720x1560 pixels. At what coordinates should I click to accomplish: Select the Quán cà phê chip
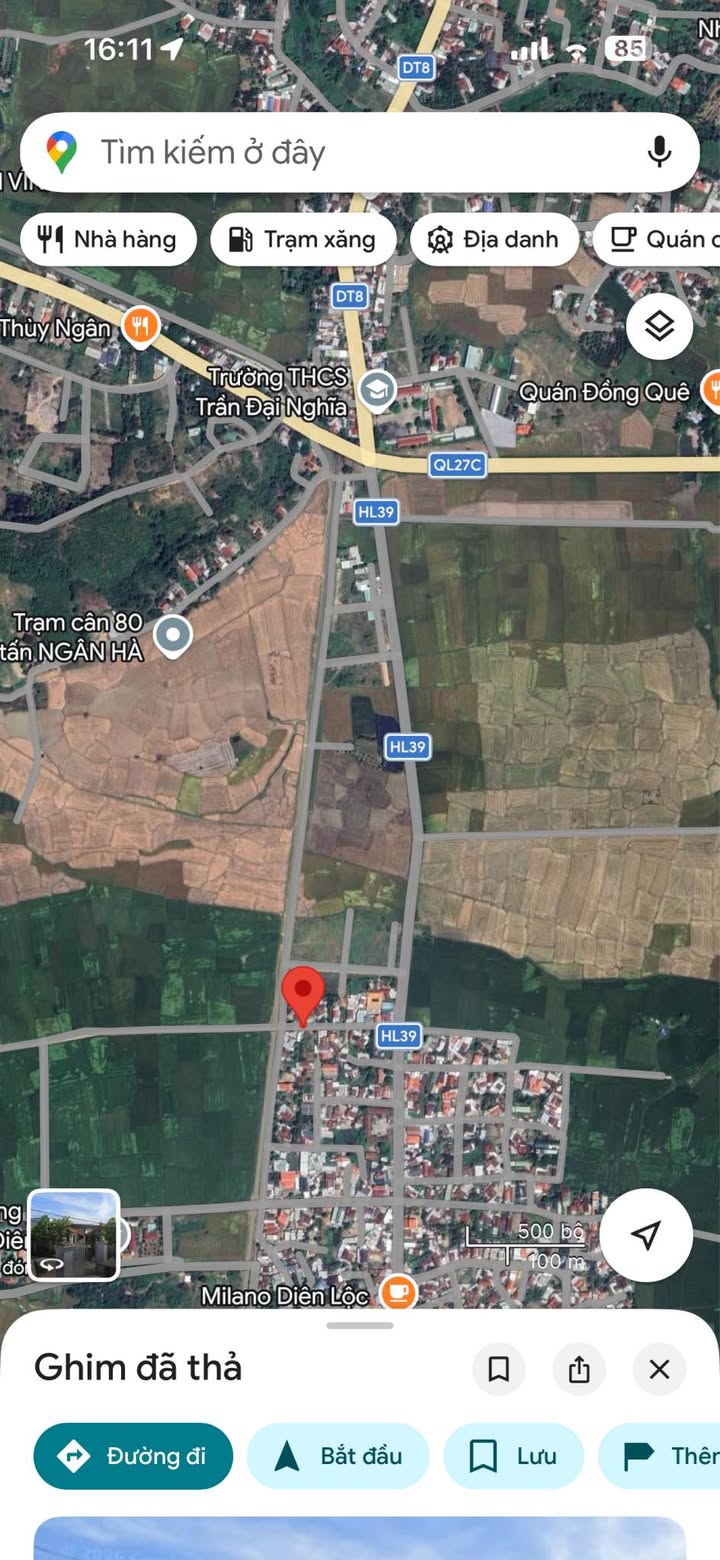[658, 239]
